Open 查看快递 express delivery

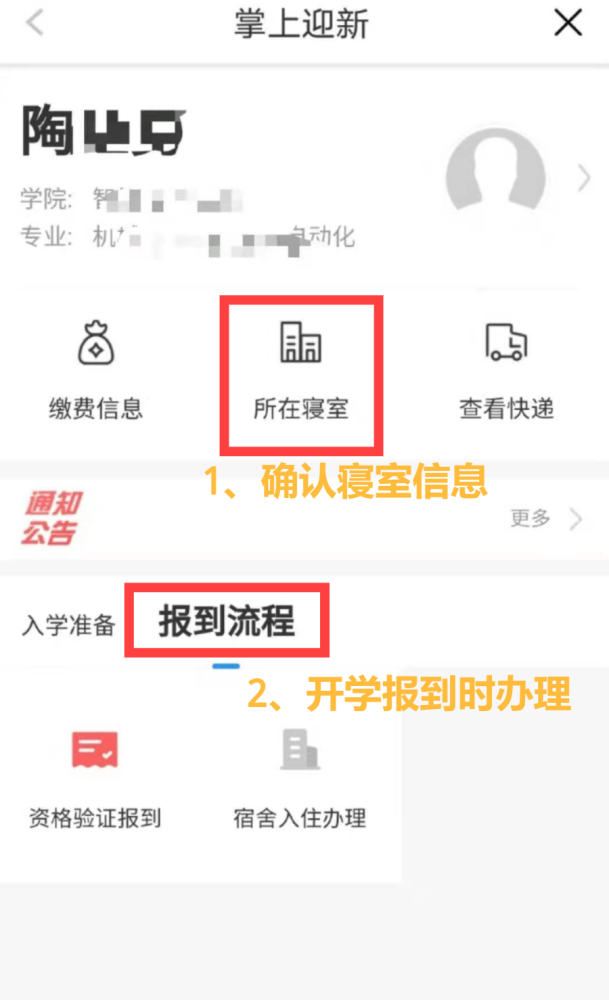[506, 371]
